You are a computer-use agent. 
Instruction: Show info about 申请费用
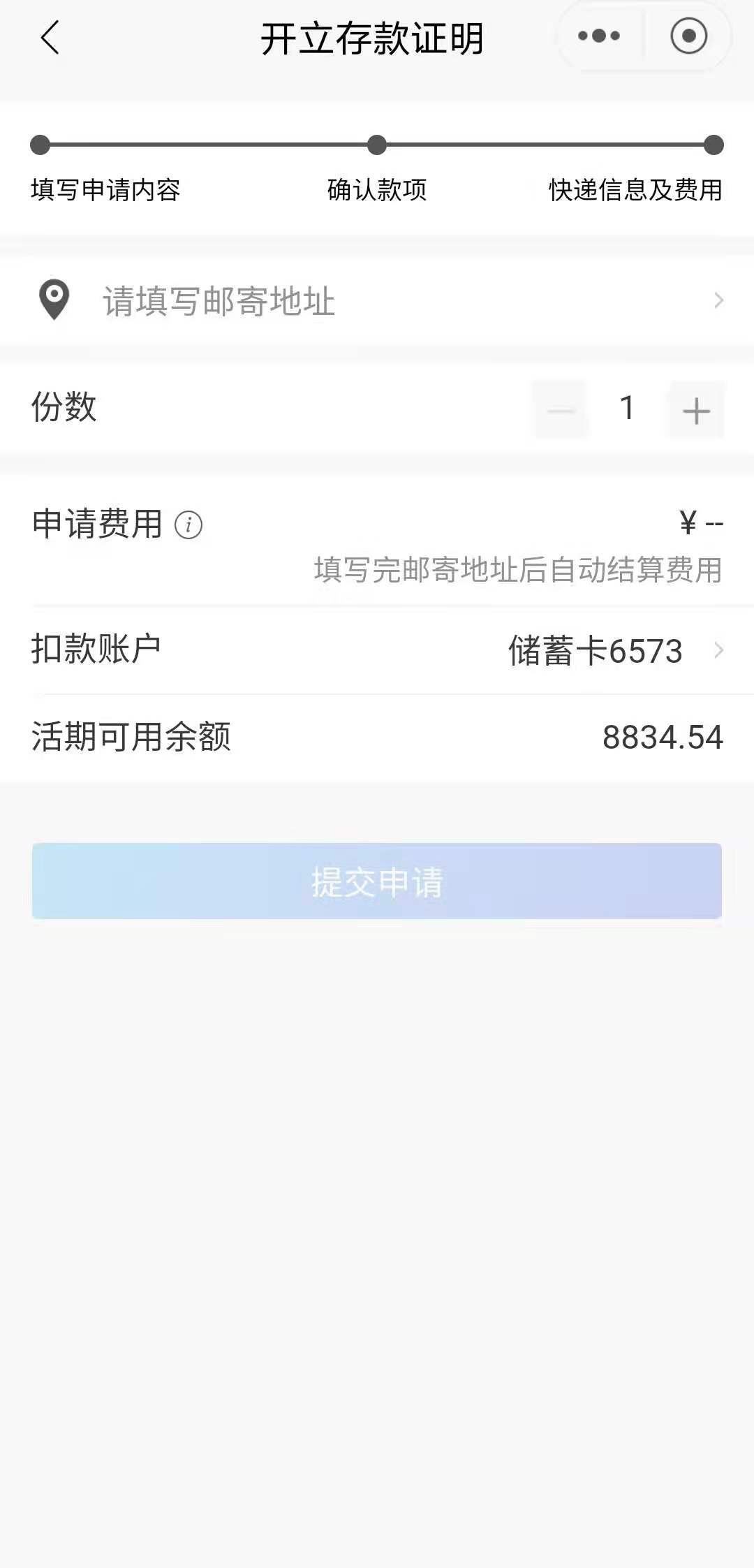click(188, 525)
